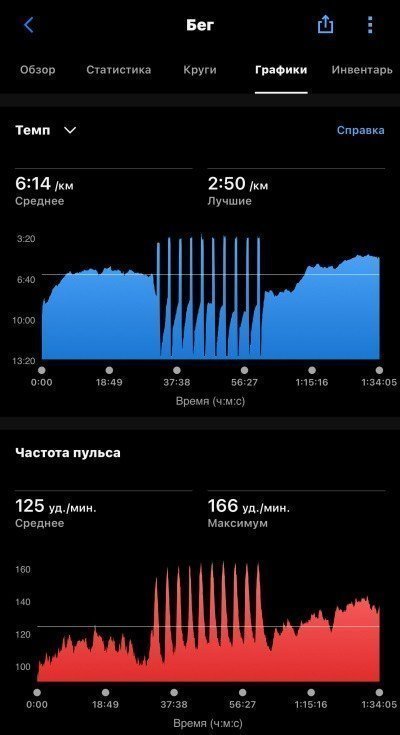The image size is (400, 735).
Task: Expand the Темп chart dropdown
Action: point(46,130)
